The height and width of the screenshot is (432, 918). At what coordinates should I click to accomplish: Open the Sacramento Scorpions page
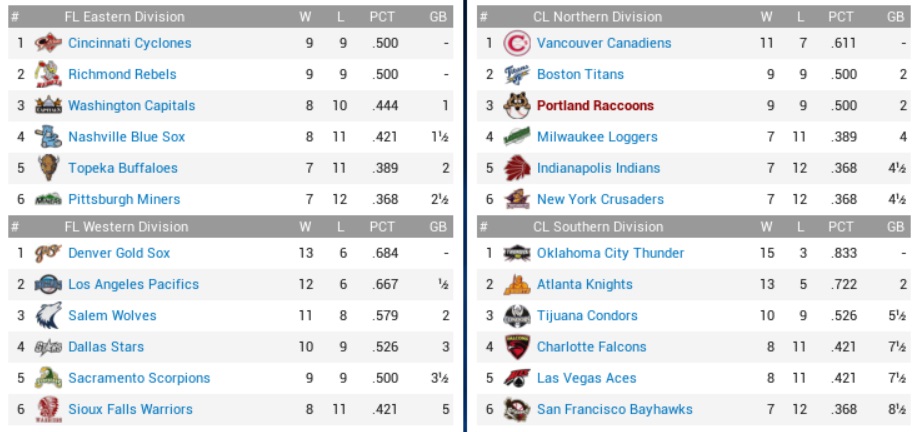point(139,378)
